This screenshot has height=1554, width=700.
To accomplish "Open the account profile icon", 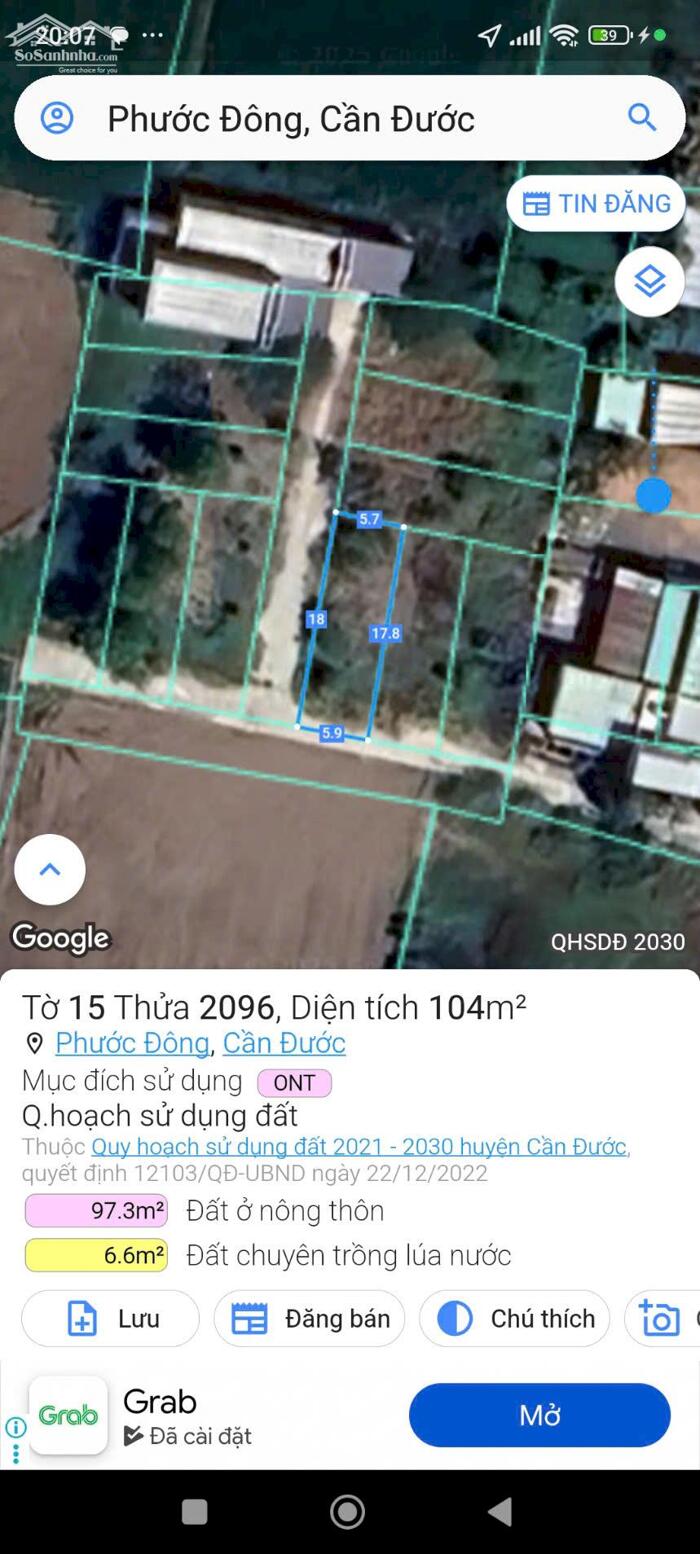I will (57, 118).
